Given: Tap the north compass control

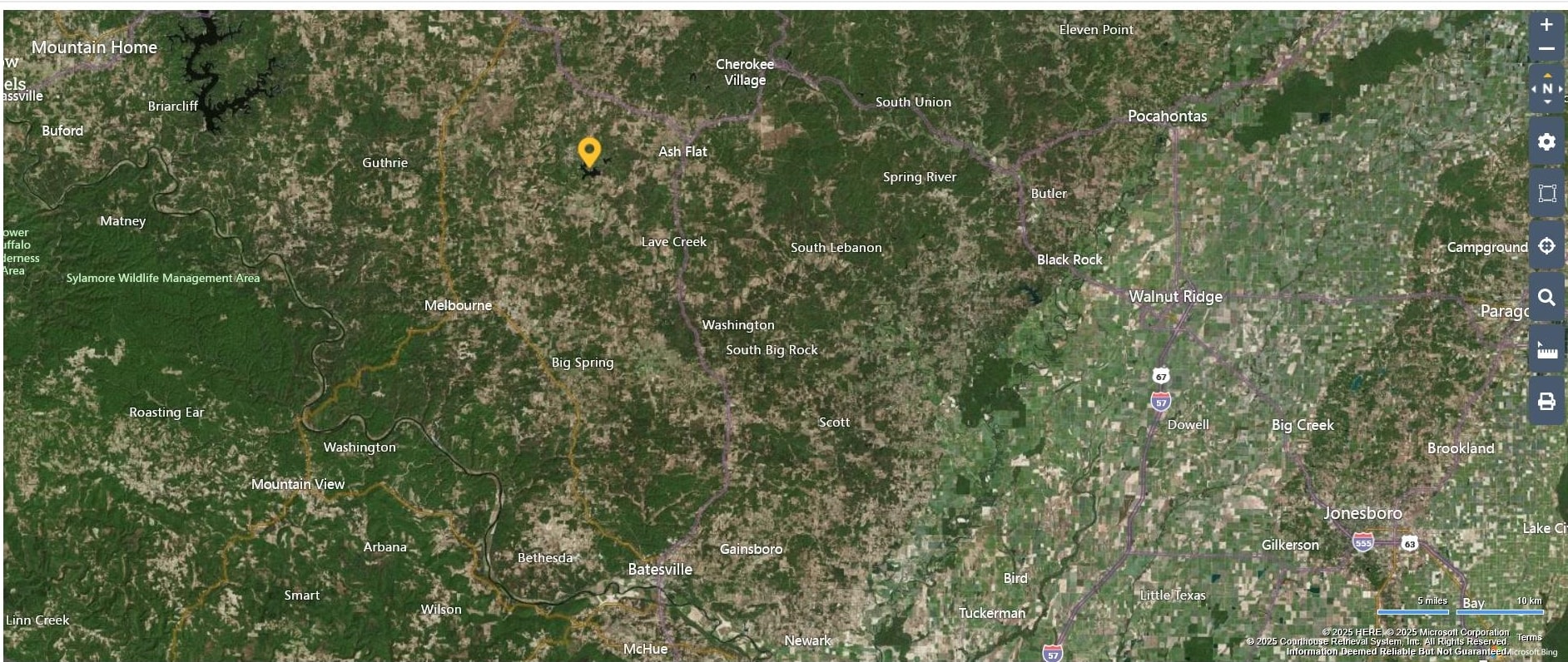Looking at the screenshot, I should click(x=1546, y=89).
